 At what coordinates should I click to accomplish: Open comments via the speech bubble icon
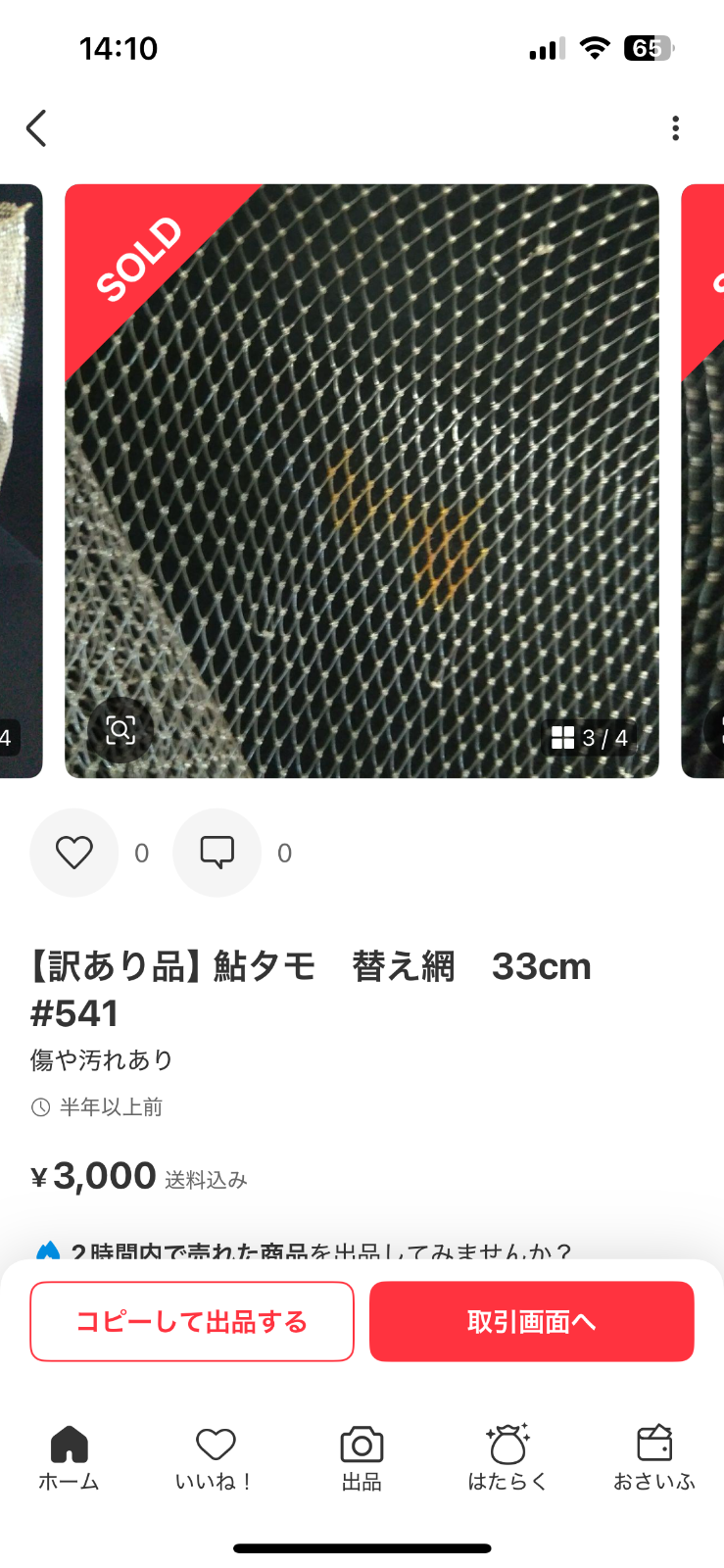pos(217,853)
